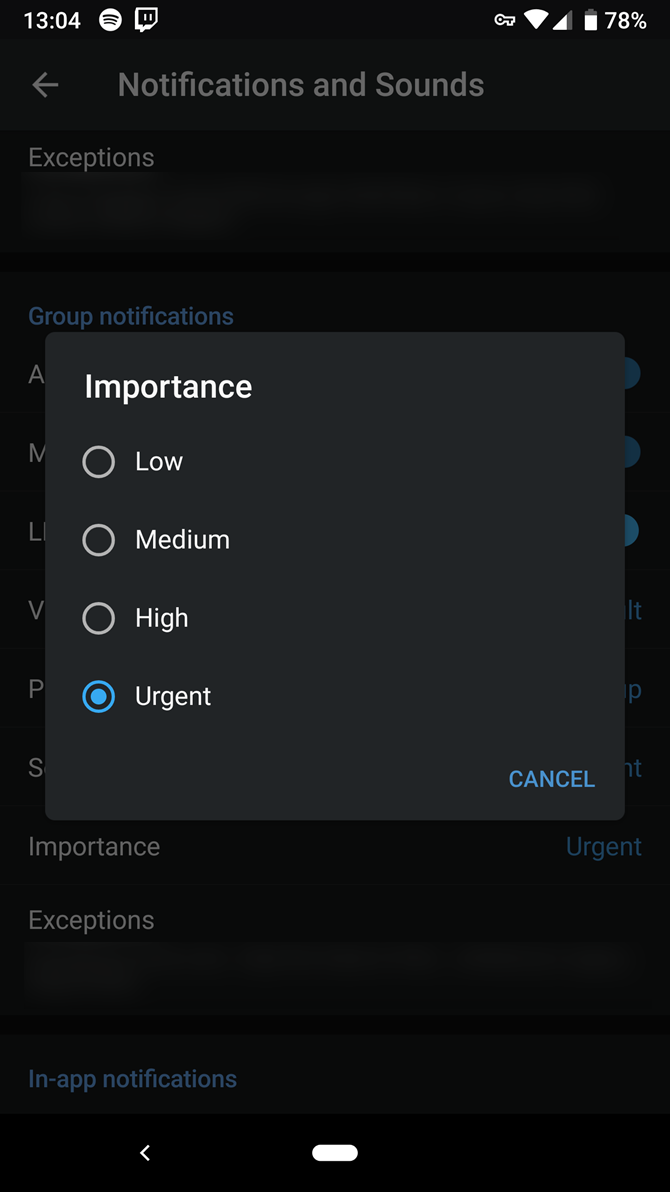Go to the home screen

point(335,1153)
